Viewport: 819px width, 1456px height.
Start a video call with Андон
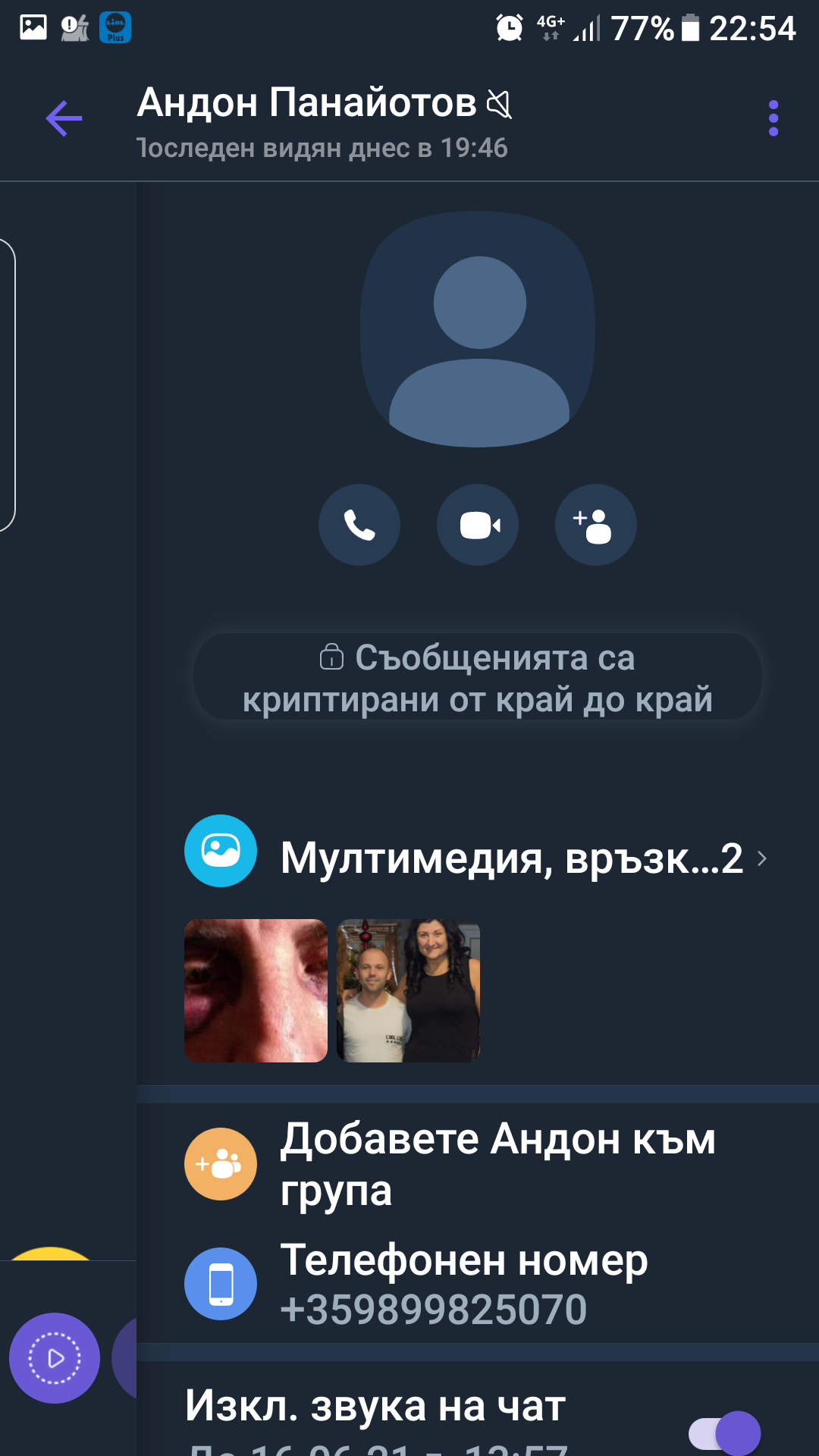pyautogui.click(x=478, y=525)
